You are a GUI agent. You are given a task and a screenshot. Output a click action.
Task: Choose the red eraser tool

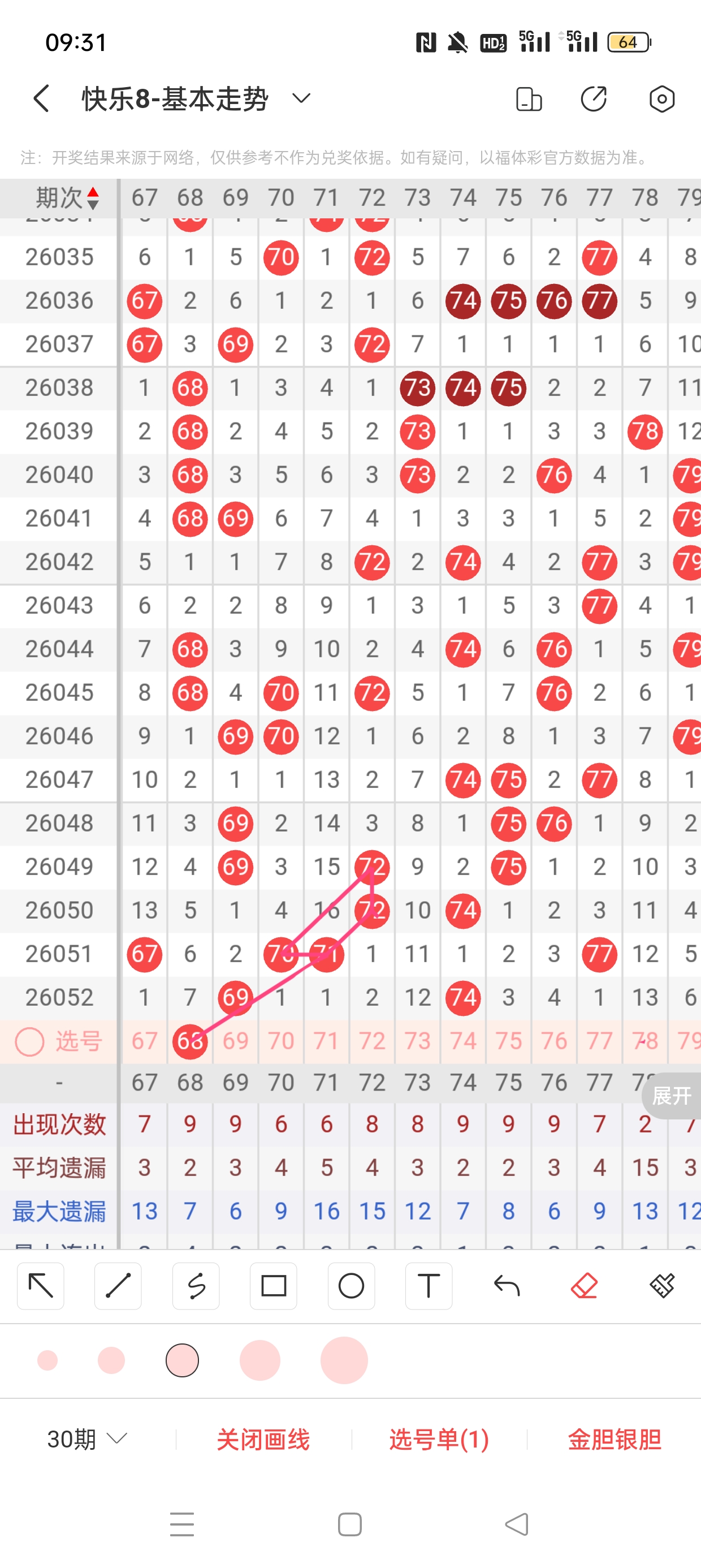[x=584, y=1286]
